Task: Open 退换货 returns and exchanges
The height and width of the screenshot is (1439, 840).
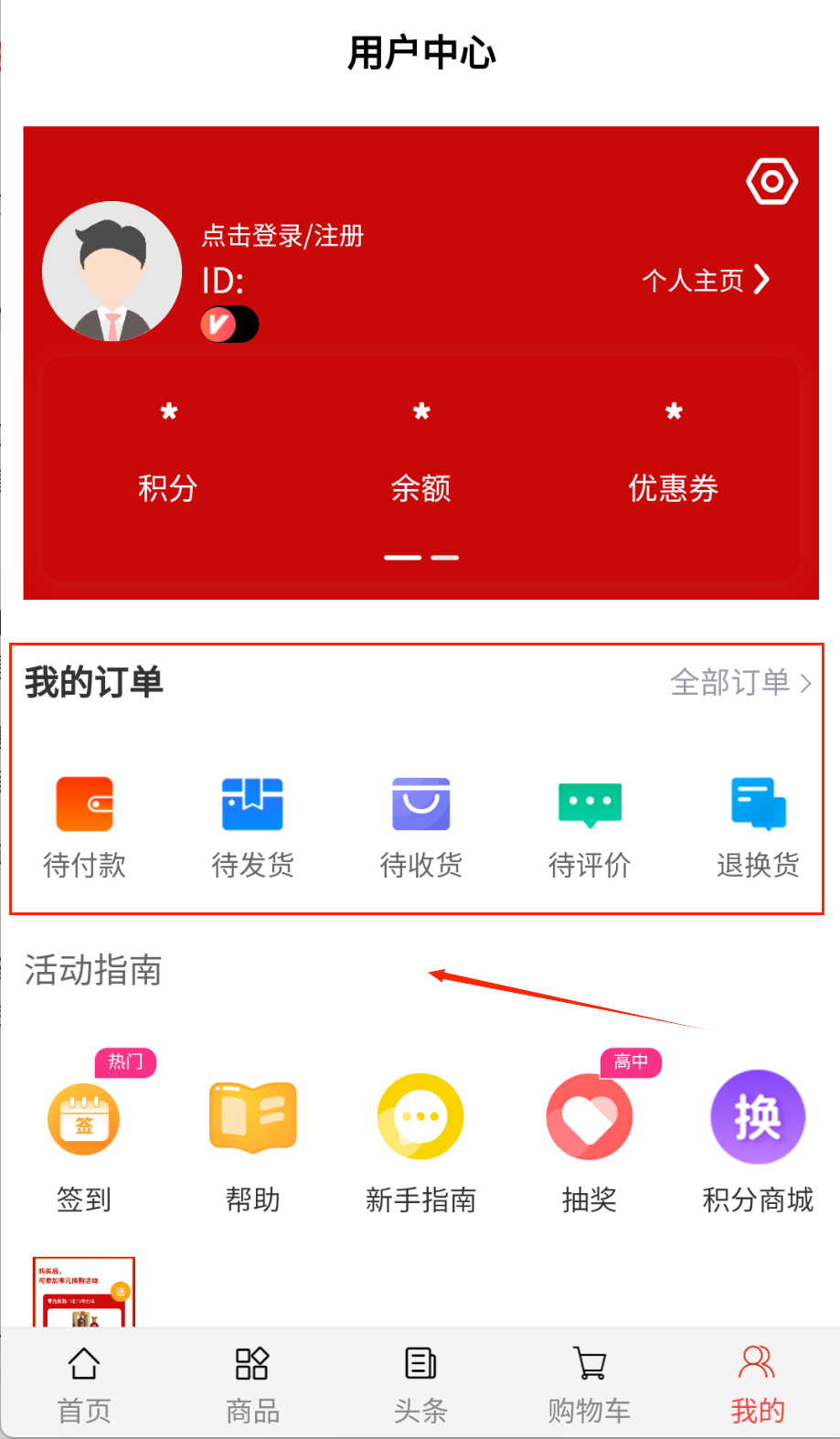Action: click(x=758, y=824)
